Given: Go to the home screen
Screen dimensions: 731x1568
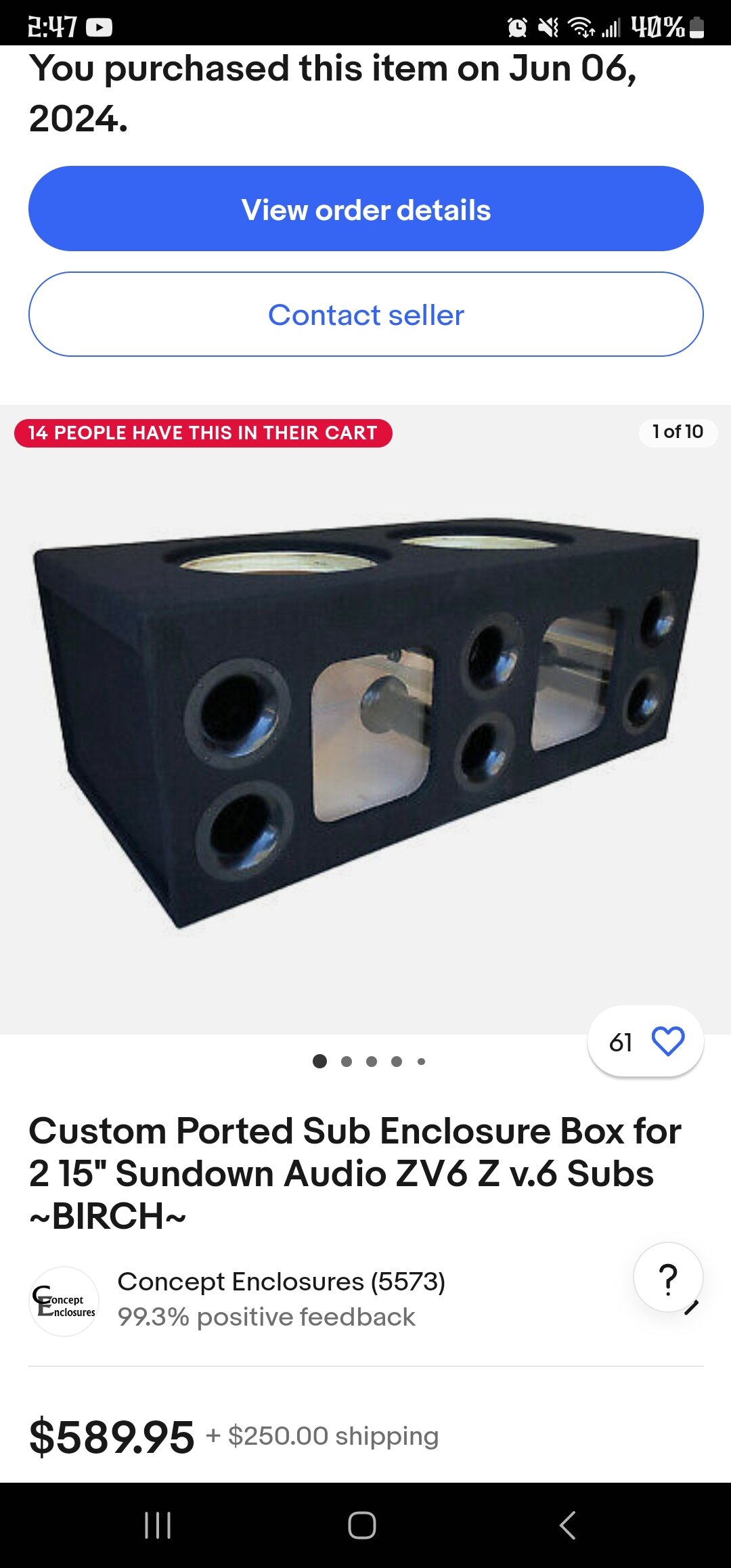Looking at the screenshot, I should 362,1525.
